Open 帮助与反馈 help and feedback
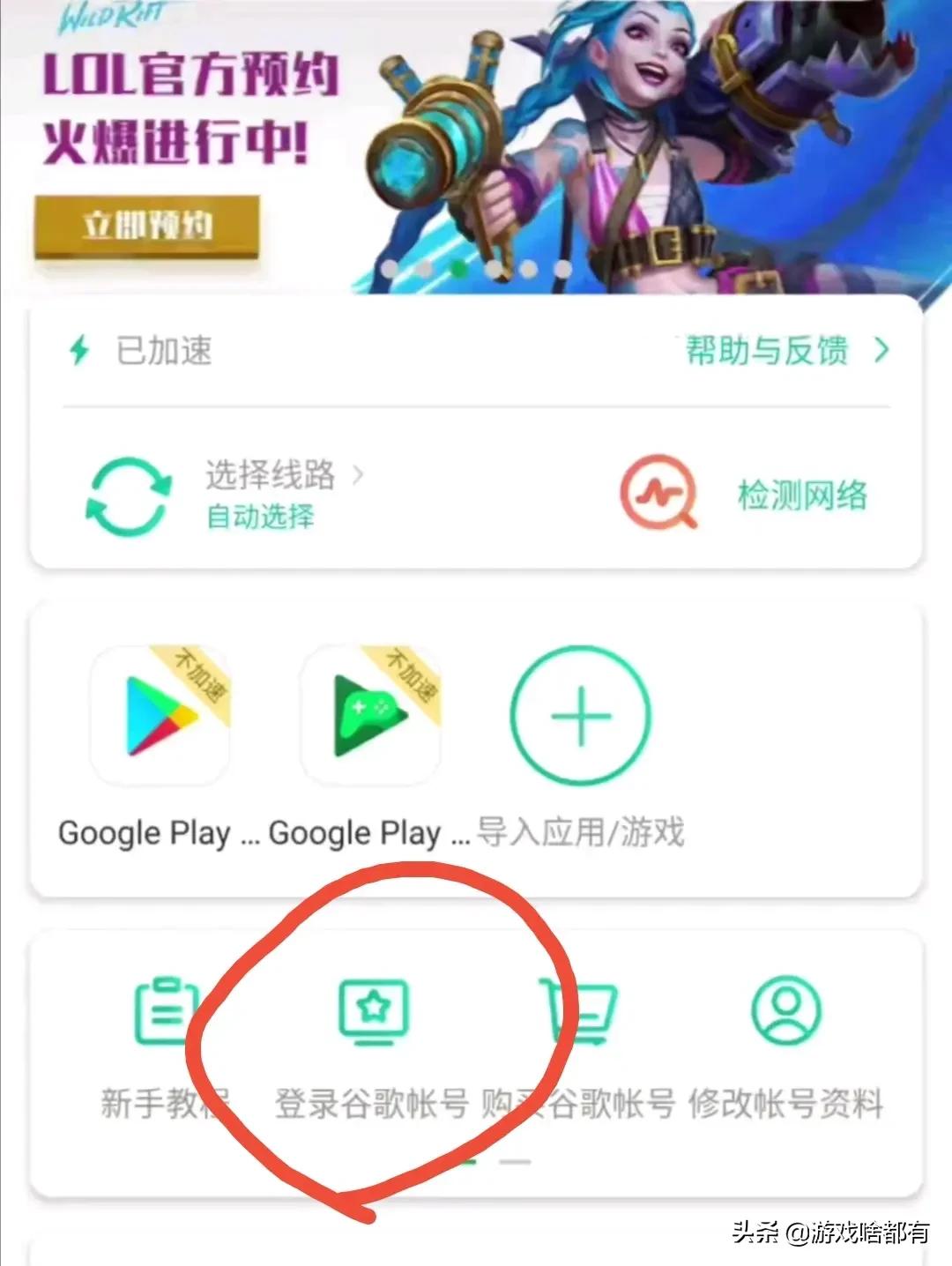The image size is (952, 1266). (x=785, y=351)
